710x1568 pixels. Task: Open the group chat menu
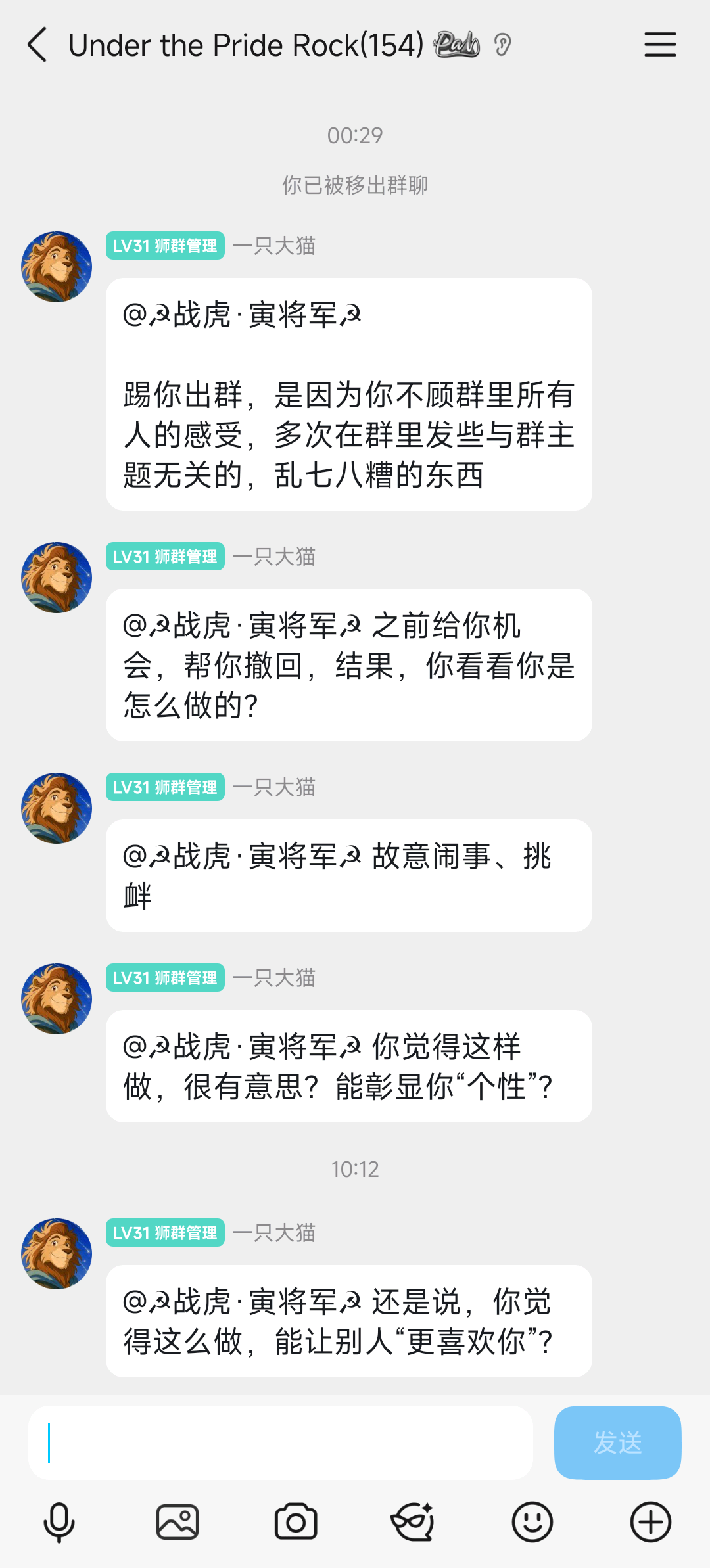point(660,45)
